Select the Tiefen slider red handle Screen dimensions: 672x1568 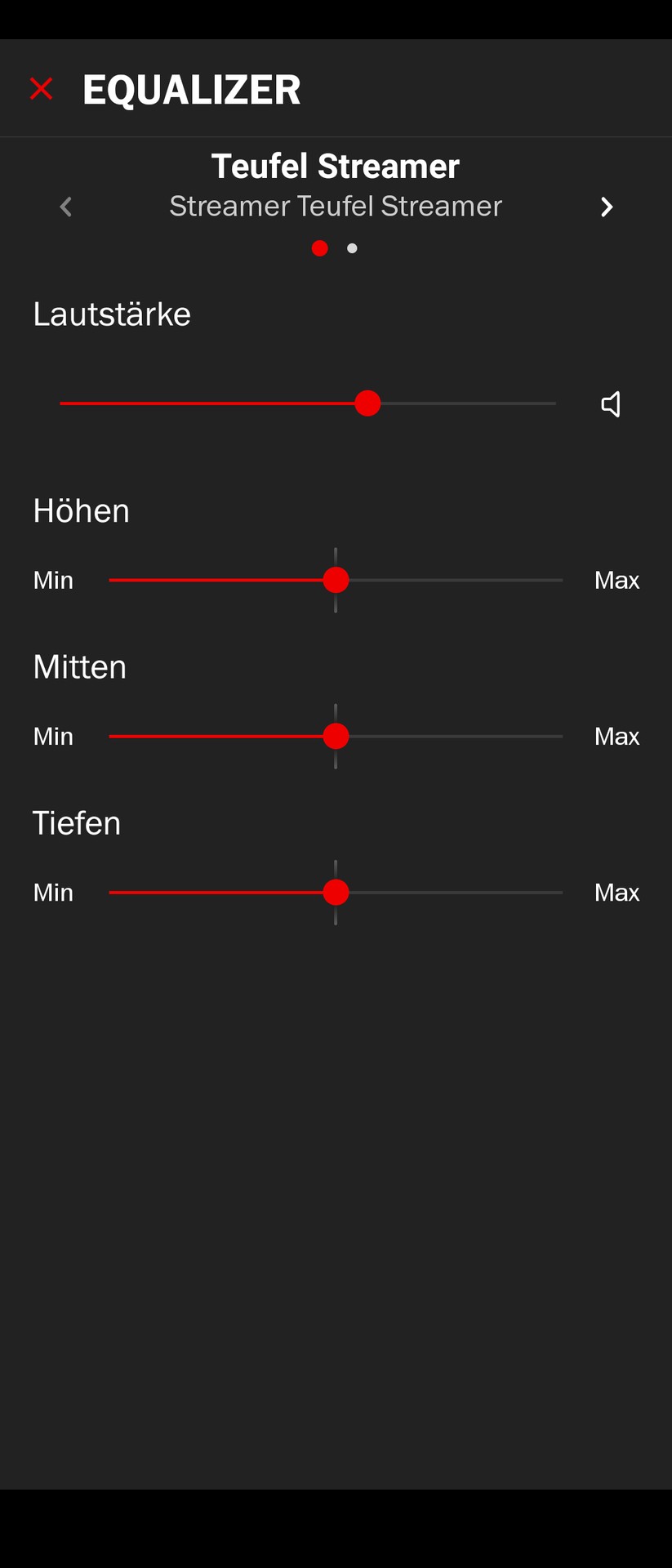336,892
